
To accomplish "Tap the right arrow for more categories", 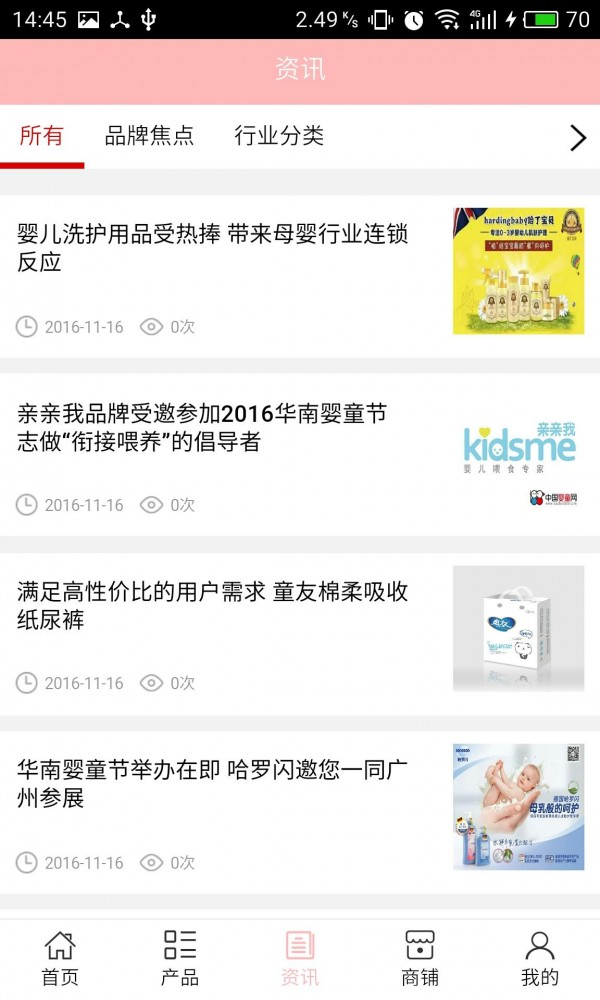I will 577,138.
